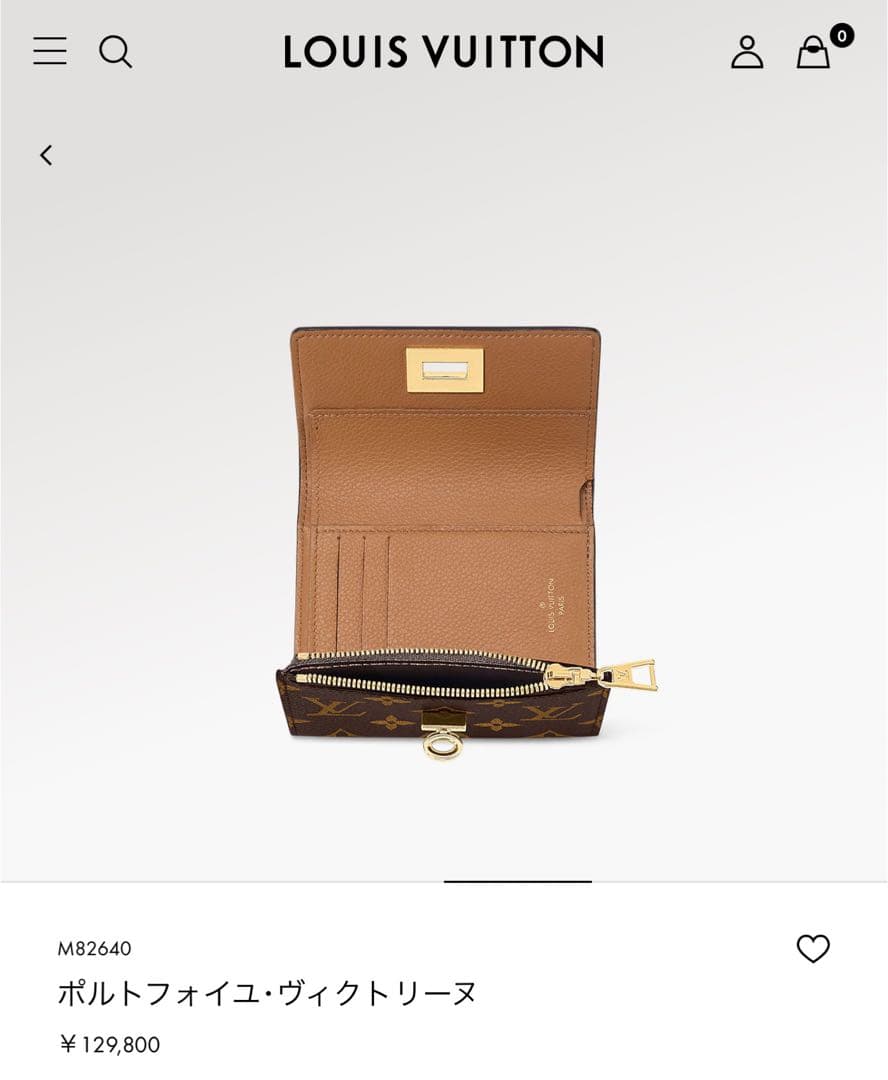The image size is (888, 1080).
Task: Open the hamburger navigation menu
Action: 49,51
